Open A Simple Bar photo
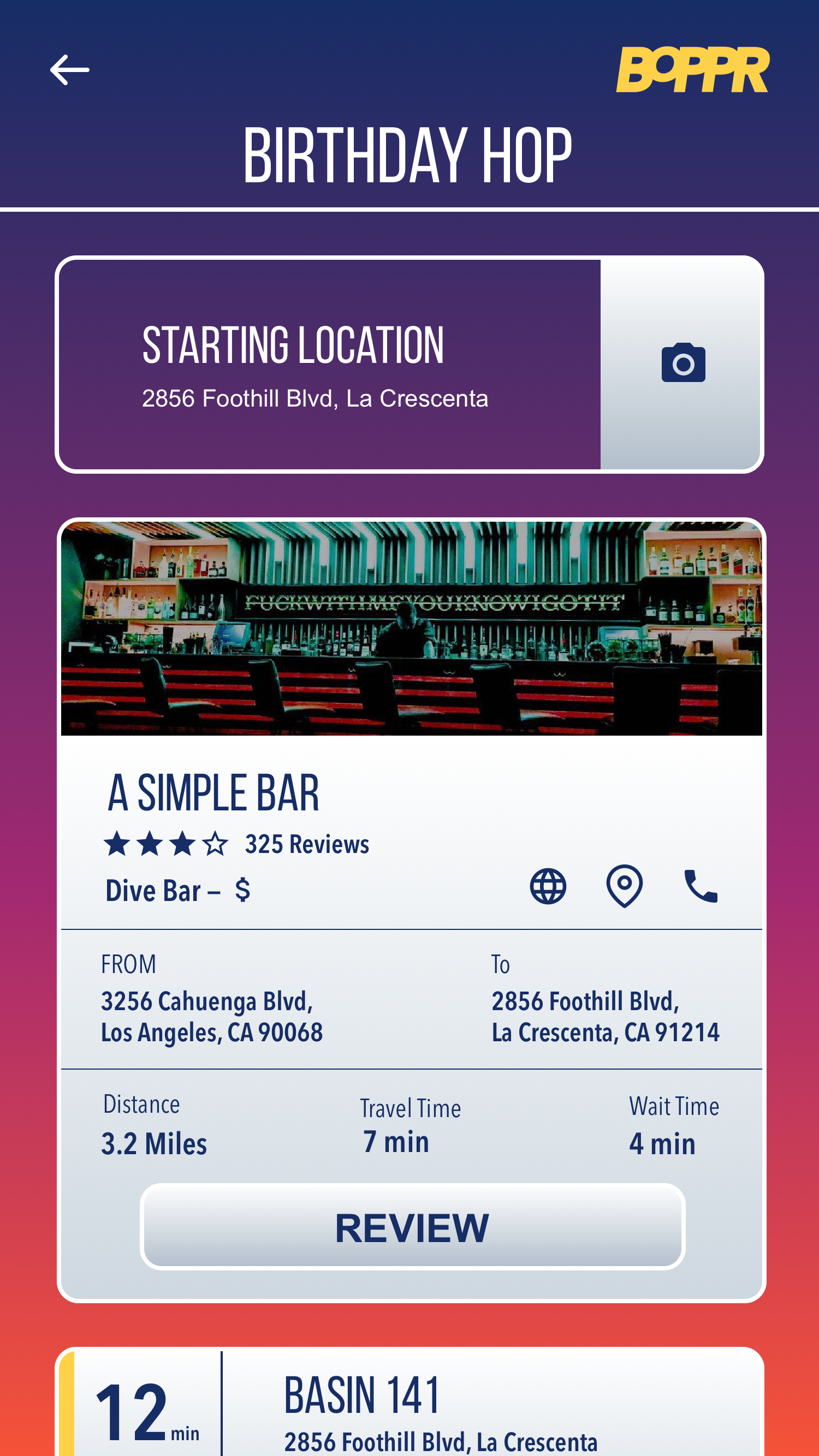819x1456 pixels. point(411,628)
